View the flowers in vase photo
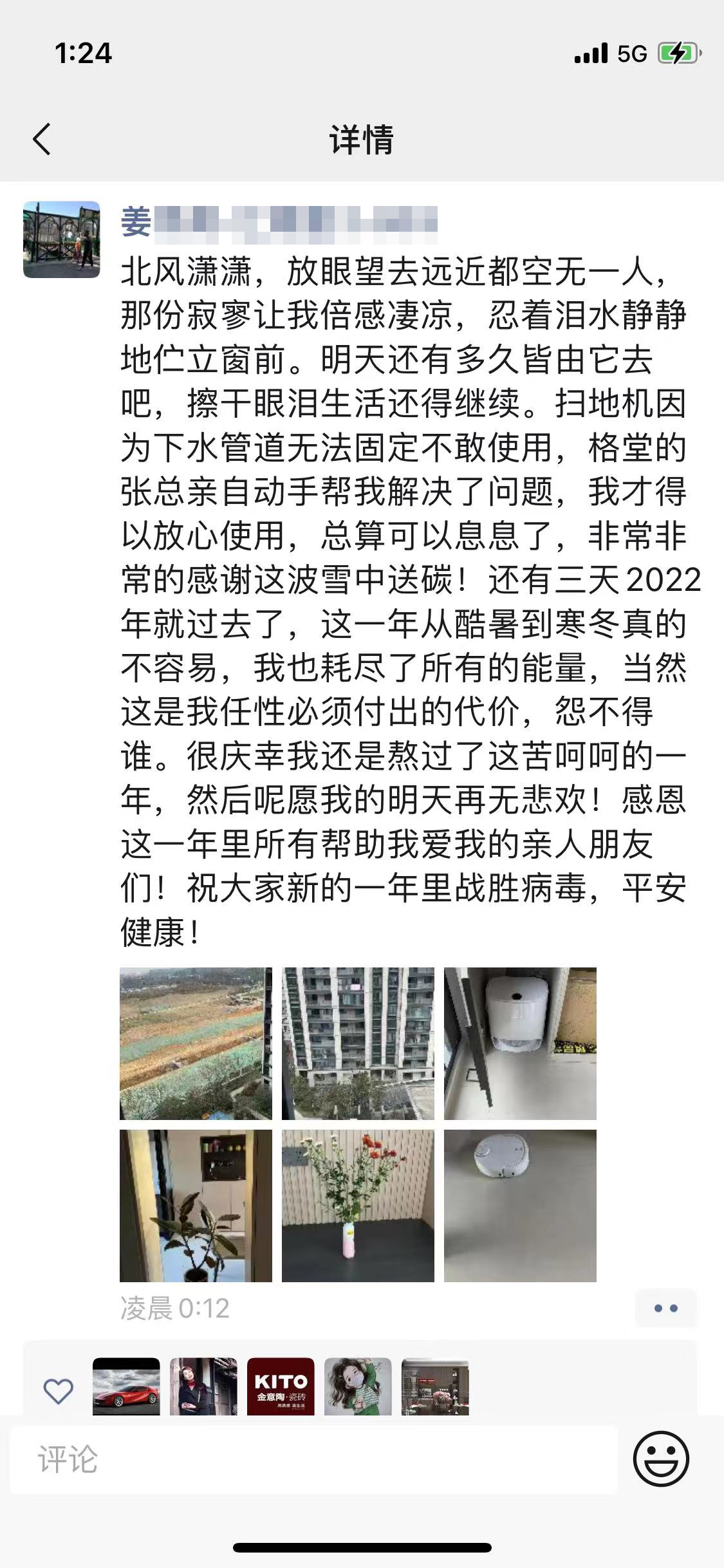 click(x=358, y=1206)
